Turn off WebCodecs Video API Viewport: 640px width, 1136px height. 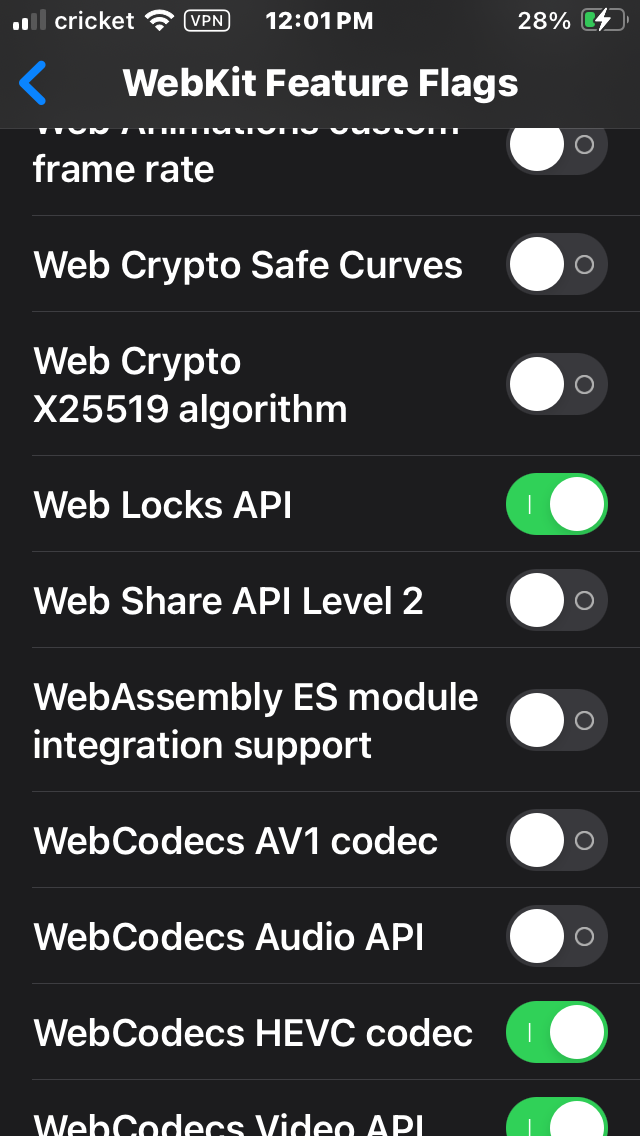click(556, 1118)
